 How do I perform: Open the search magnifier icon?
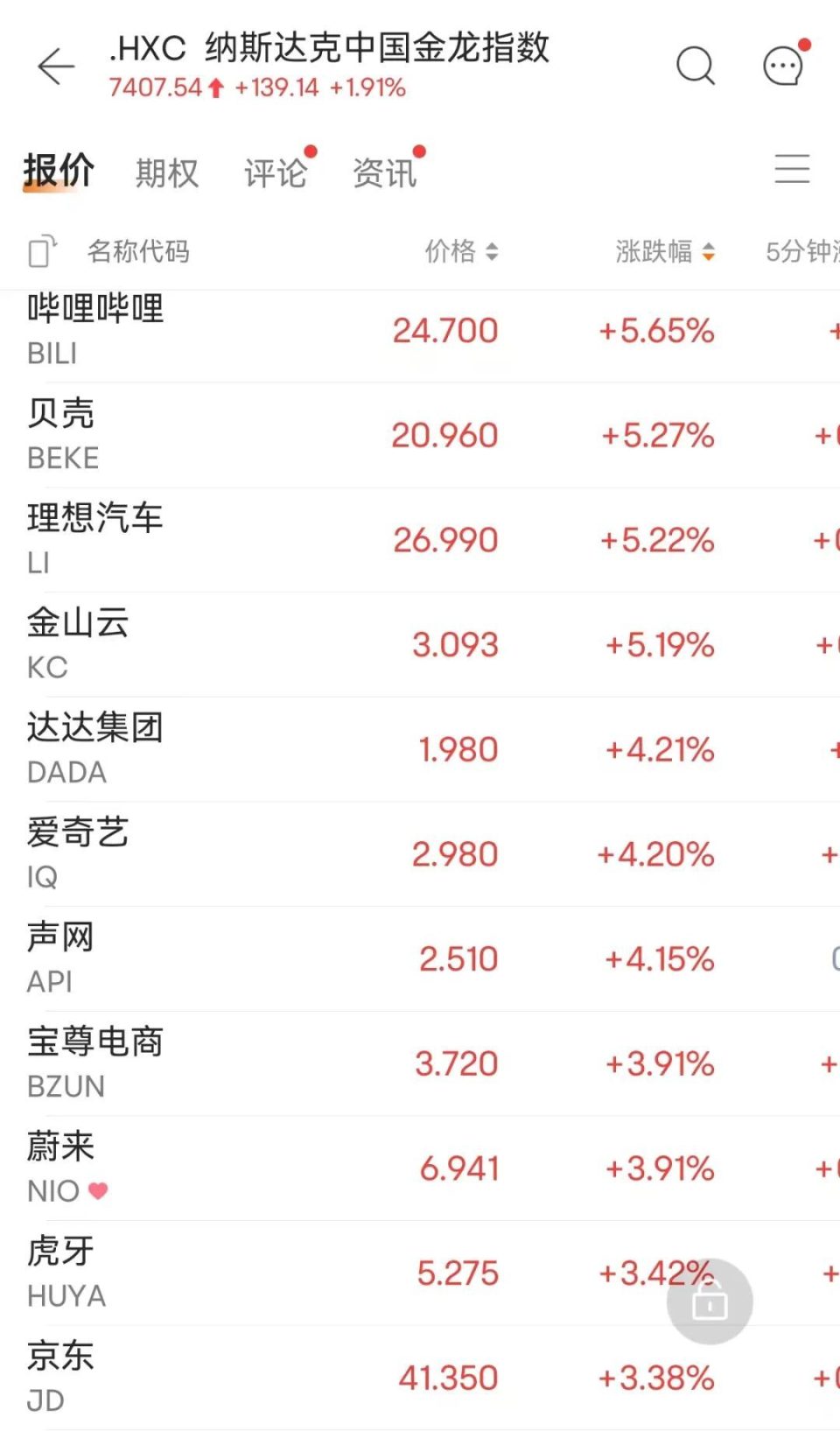click(696, 66)
